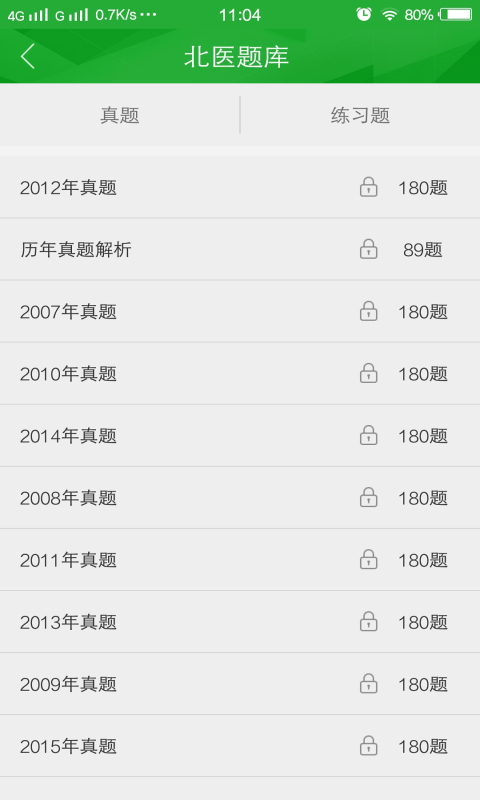This screenshot has height=800, width=480.
Task: Open the 2008年真题 row
Action: click(x=240, y=497)
